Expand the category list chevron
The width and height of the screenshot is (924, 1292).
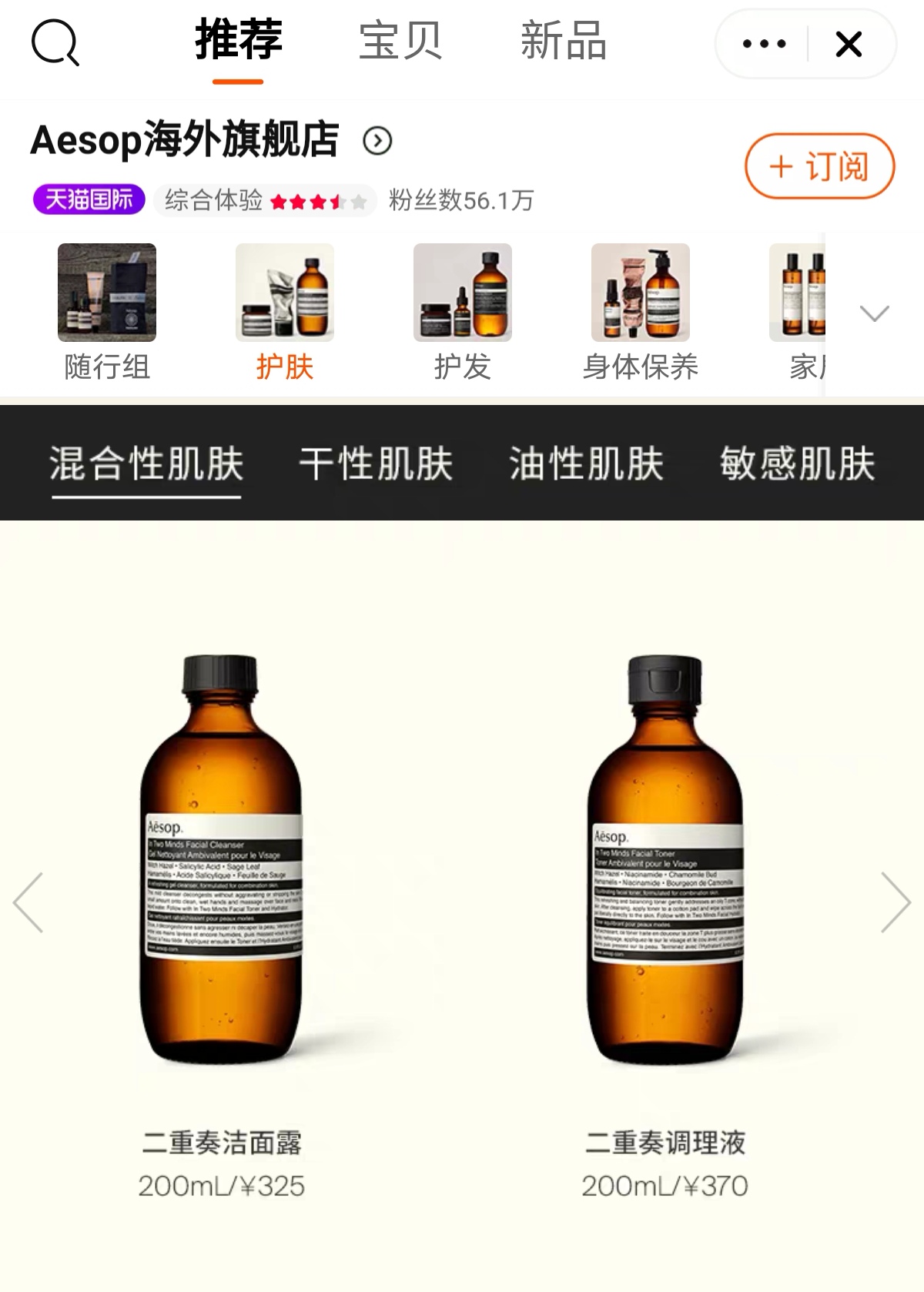[x=874, y=313]
